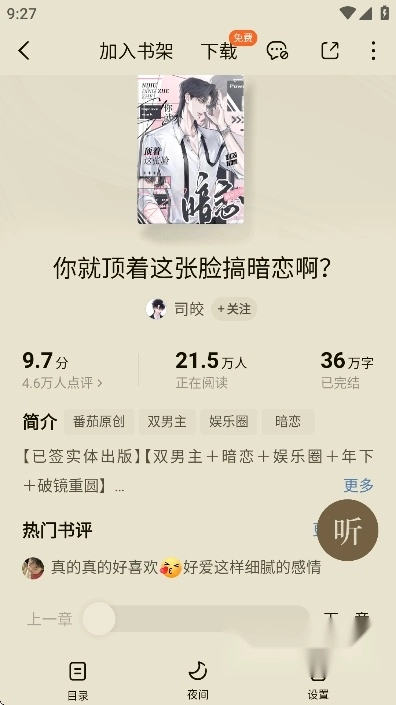Open the book cover image
This screenshot has height=705, width=396.
[x=191, y=149]
